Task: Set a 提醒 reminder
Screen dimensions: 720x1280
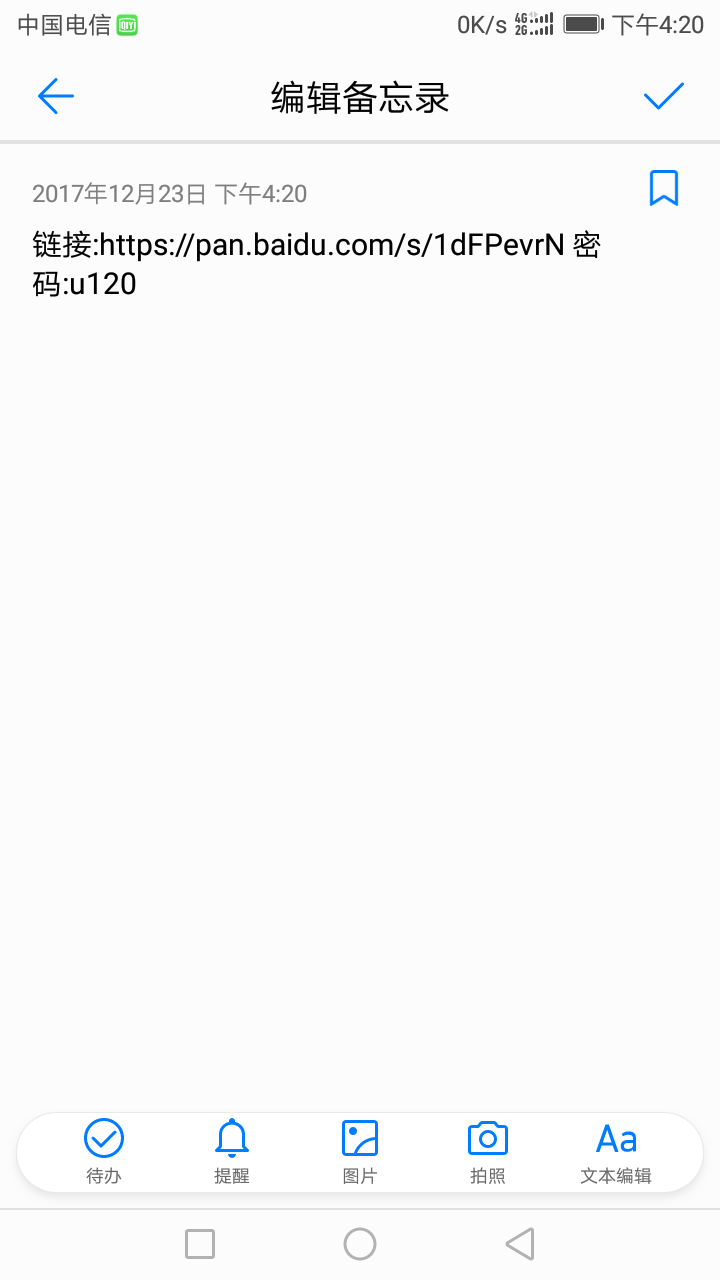Action: pyautogui.click(x=232, y=1152)
